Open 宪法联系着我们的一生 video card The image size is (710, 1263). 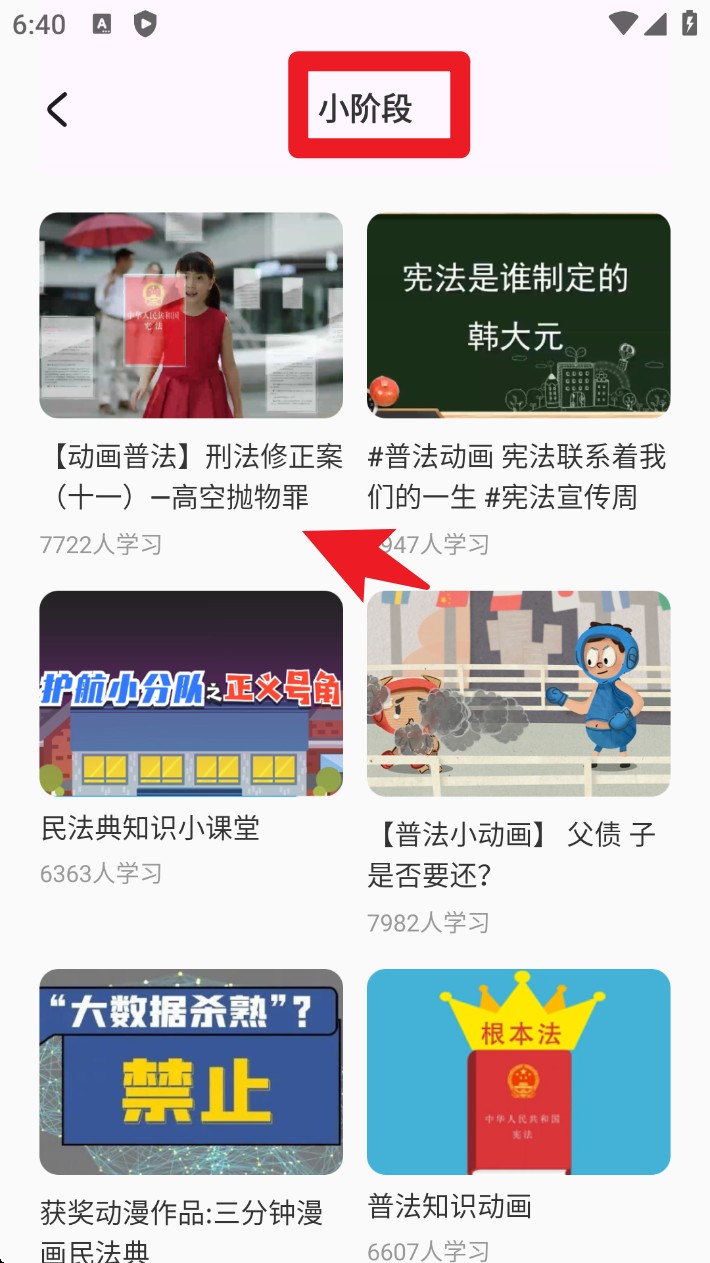pos(518,316)
